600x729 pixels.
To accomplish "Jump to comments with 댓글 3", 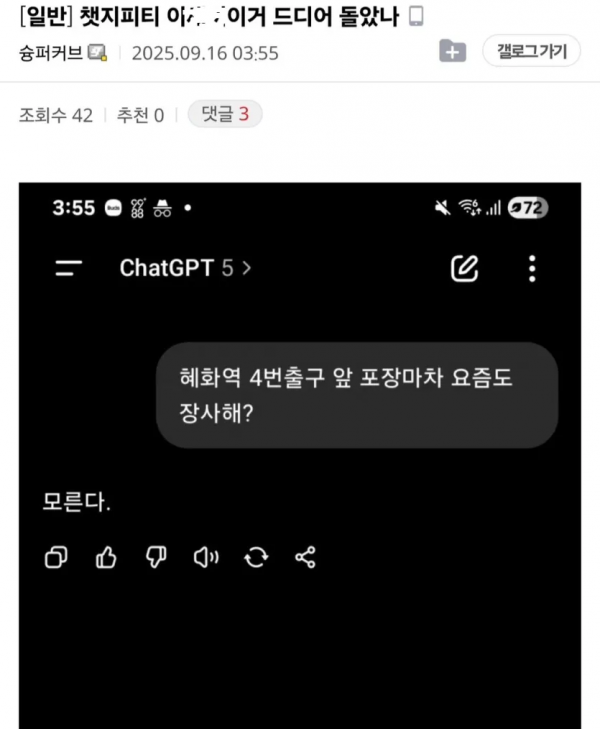I will point(224,115).
